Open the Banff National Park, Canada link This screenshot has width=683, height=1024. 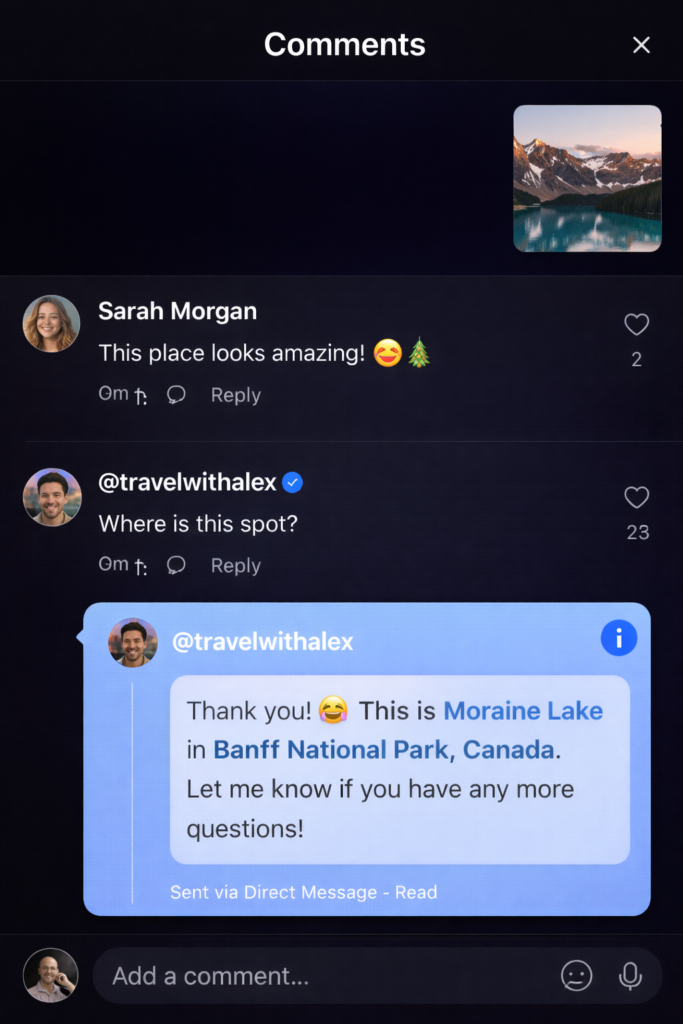384,749
